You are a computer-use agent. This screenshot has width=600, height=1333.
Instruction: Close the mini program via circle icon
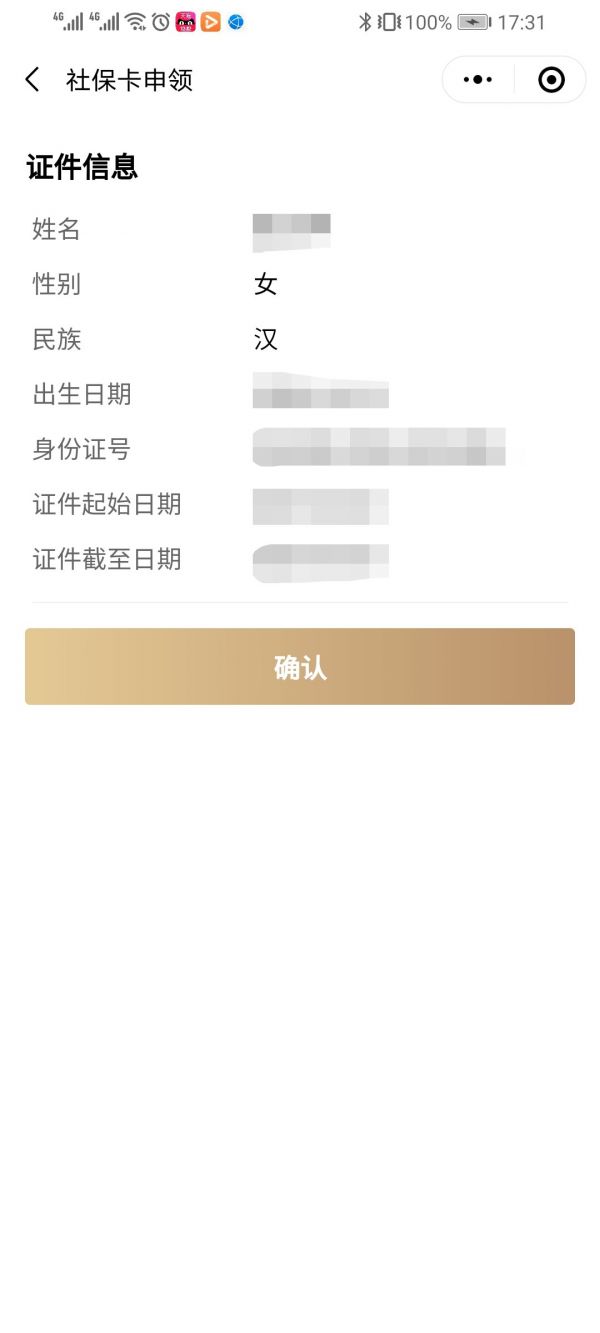pyautogui.click(x=551, y=80)
